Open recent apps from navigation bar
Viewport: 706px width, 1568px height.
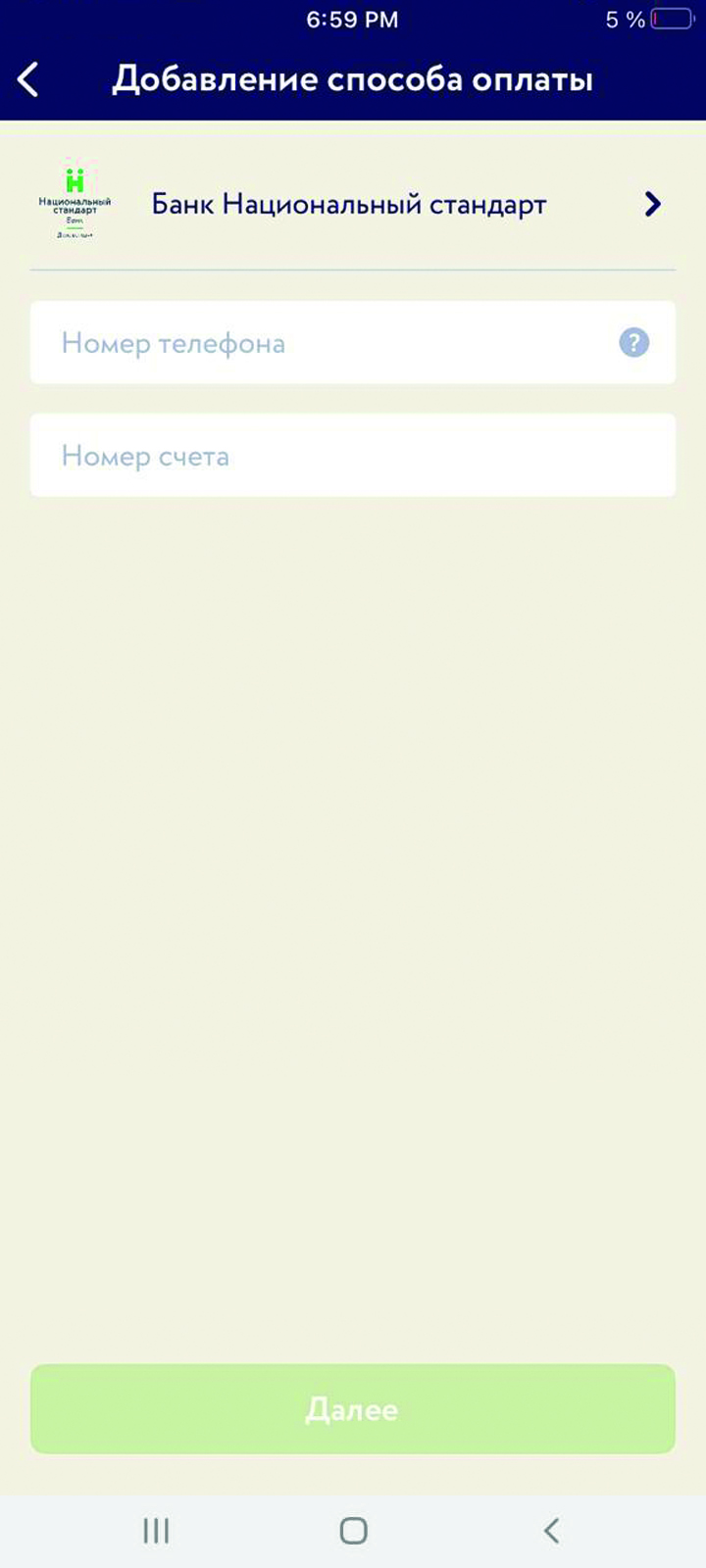click(x=156, y=1531)
